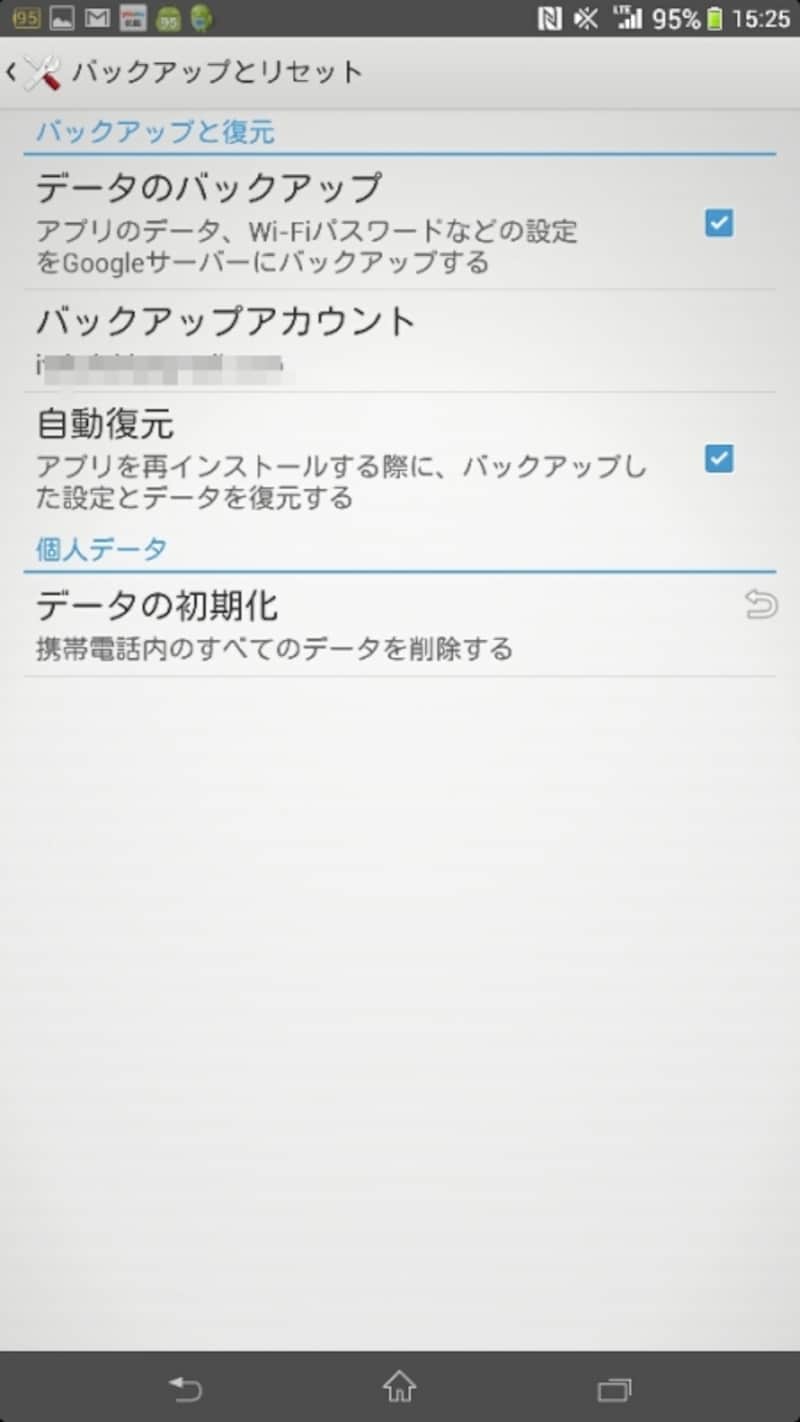Tap the crossed tools settings icon in header
The image size is (800, 1422).
click(x=46, y=72)
